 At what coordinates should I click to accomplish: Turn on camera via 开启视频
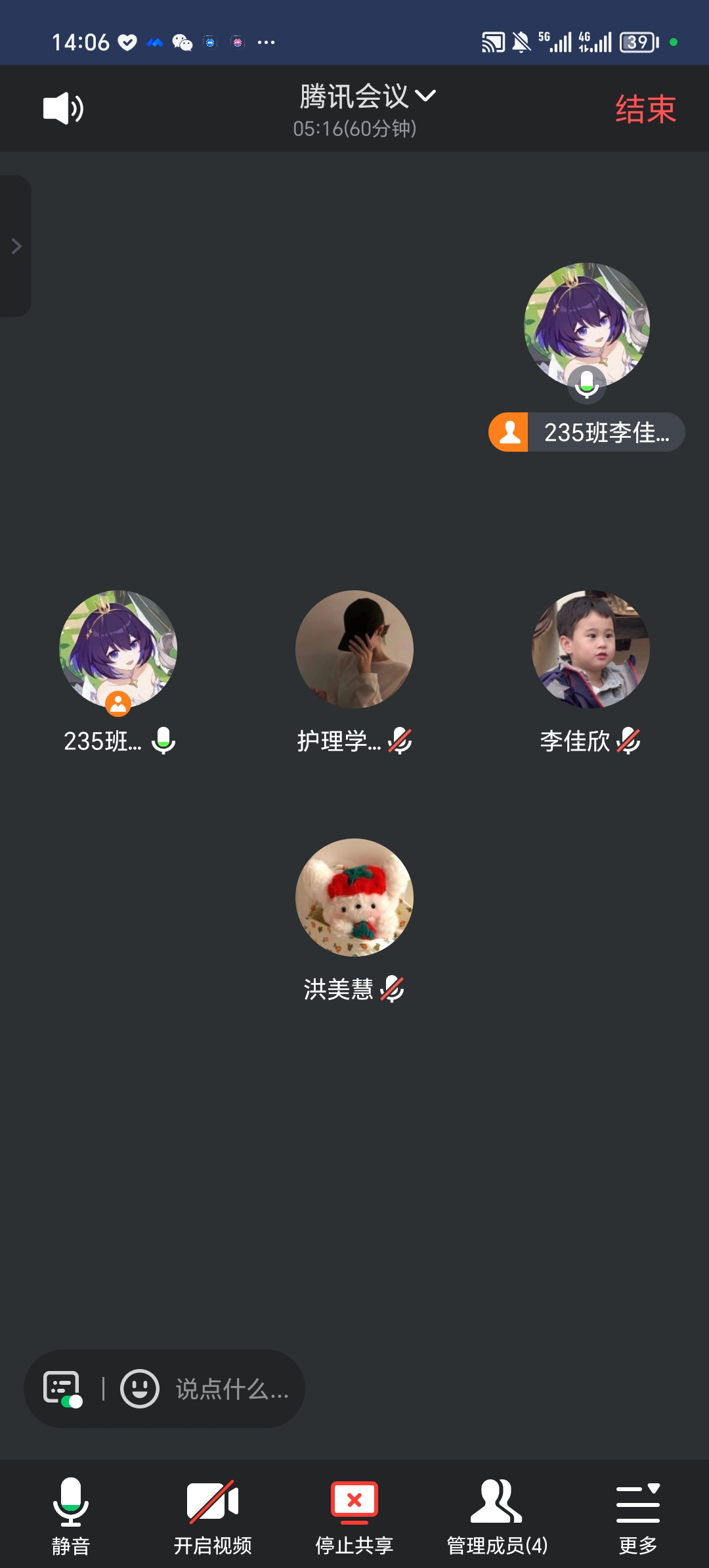point(213,1515)
